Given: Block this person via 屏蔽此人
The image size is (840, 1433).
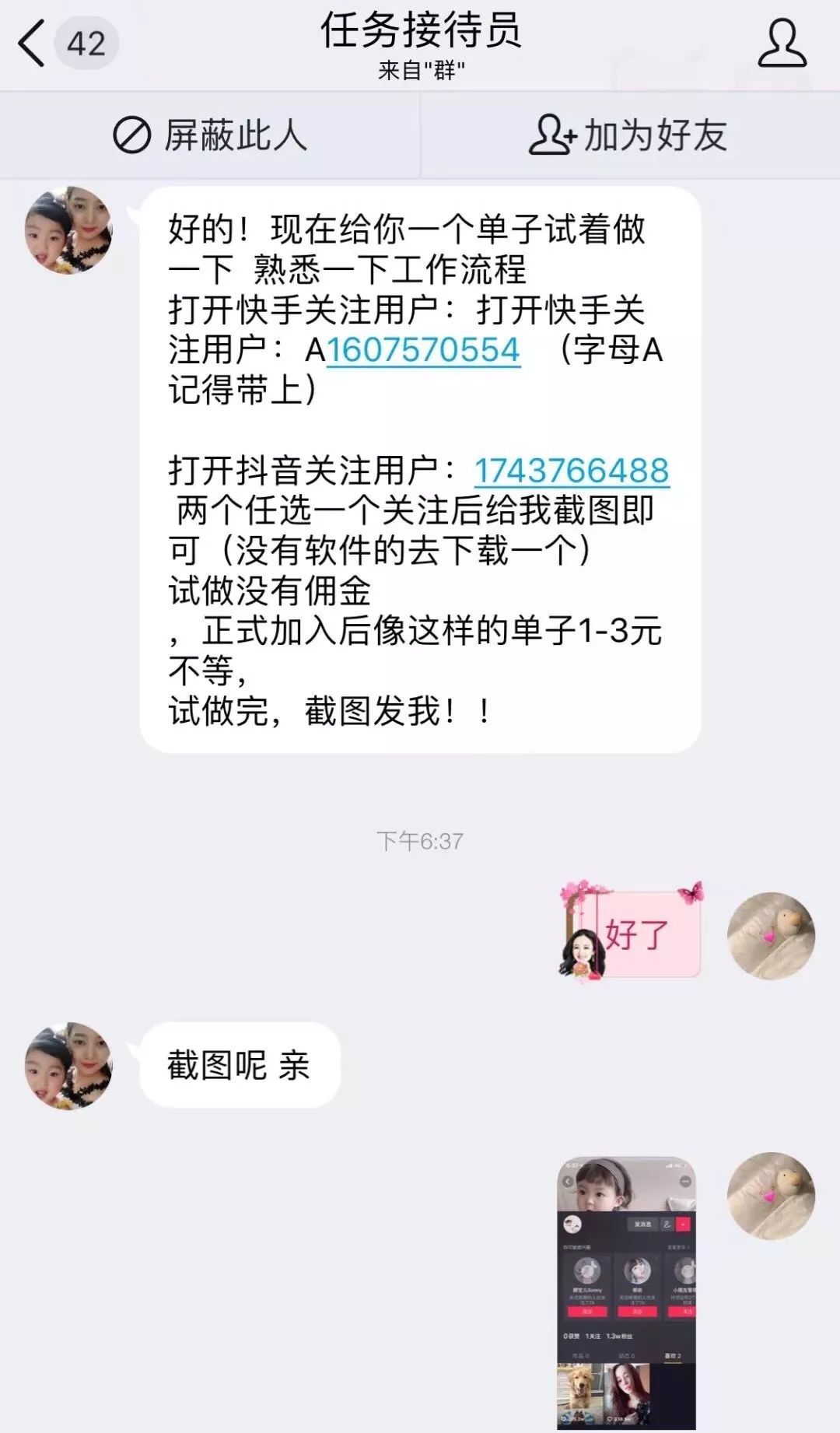Looking at the screenshot, I should pyautogui.click(x=210, y=136).
